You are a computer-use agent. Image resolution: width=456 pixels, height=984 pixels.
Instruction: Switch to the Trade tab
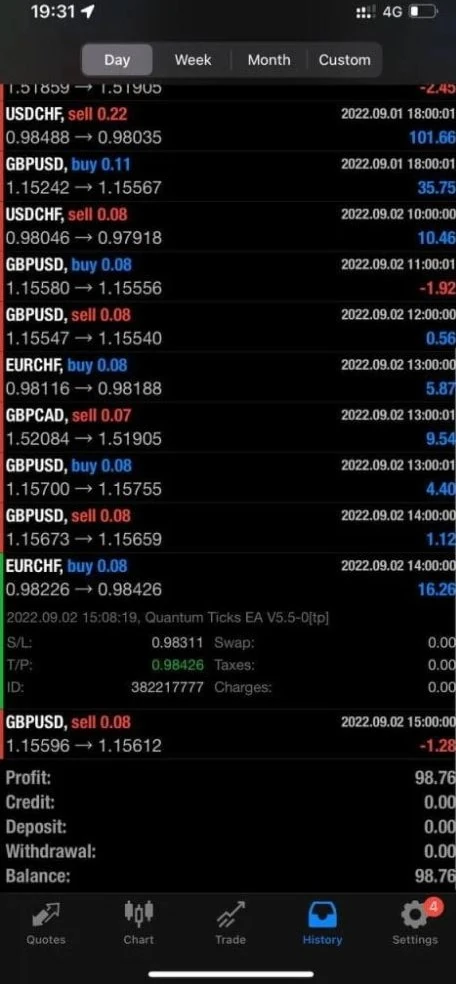pos(230,923)
